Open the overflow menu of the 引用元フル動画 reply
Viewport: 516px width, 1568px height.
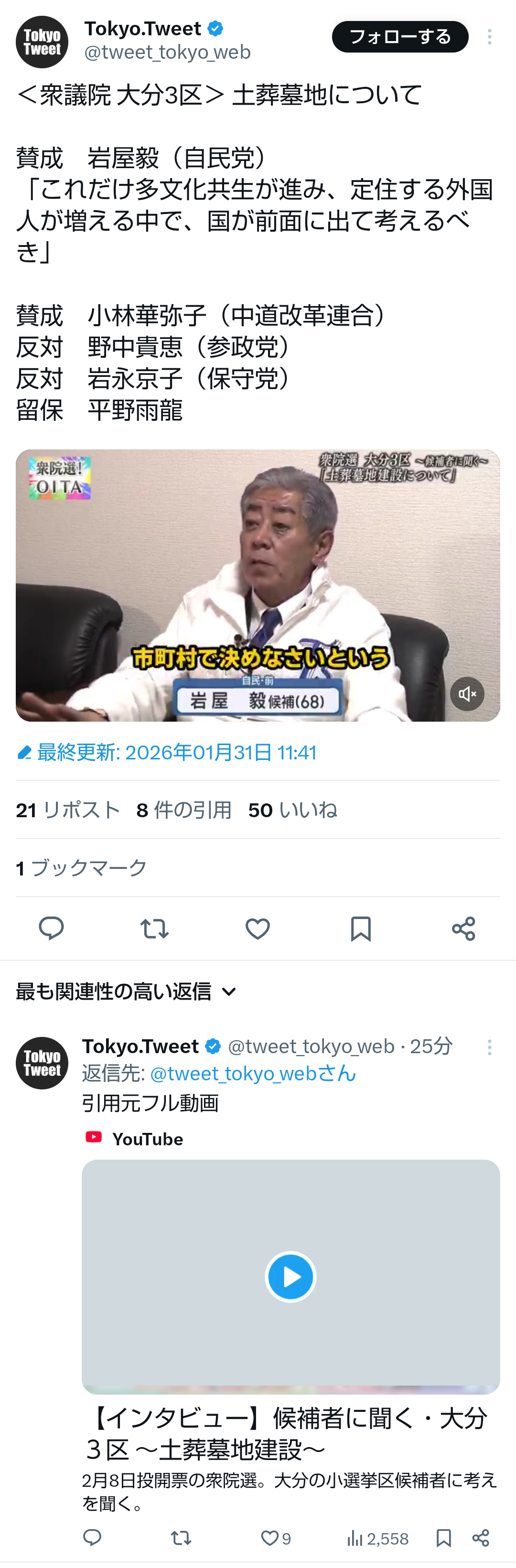click(489, 1047)
